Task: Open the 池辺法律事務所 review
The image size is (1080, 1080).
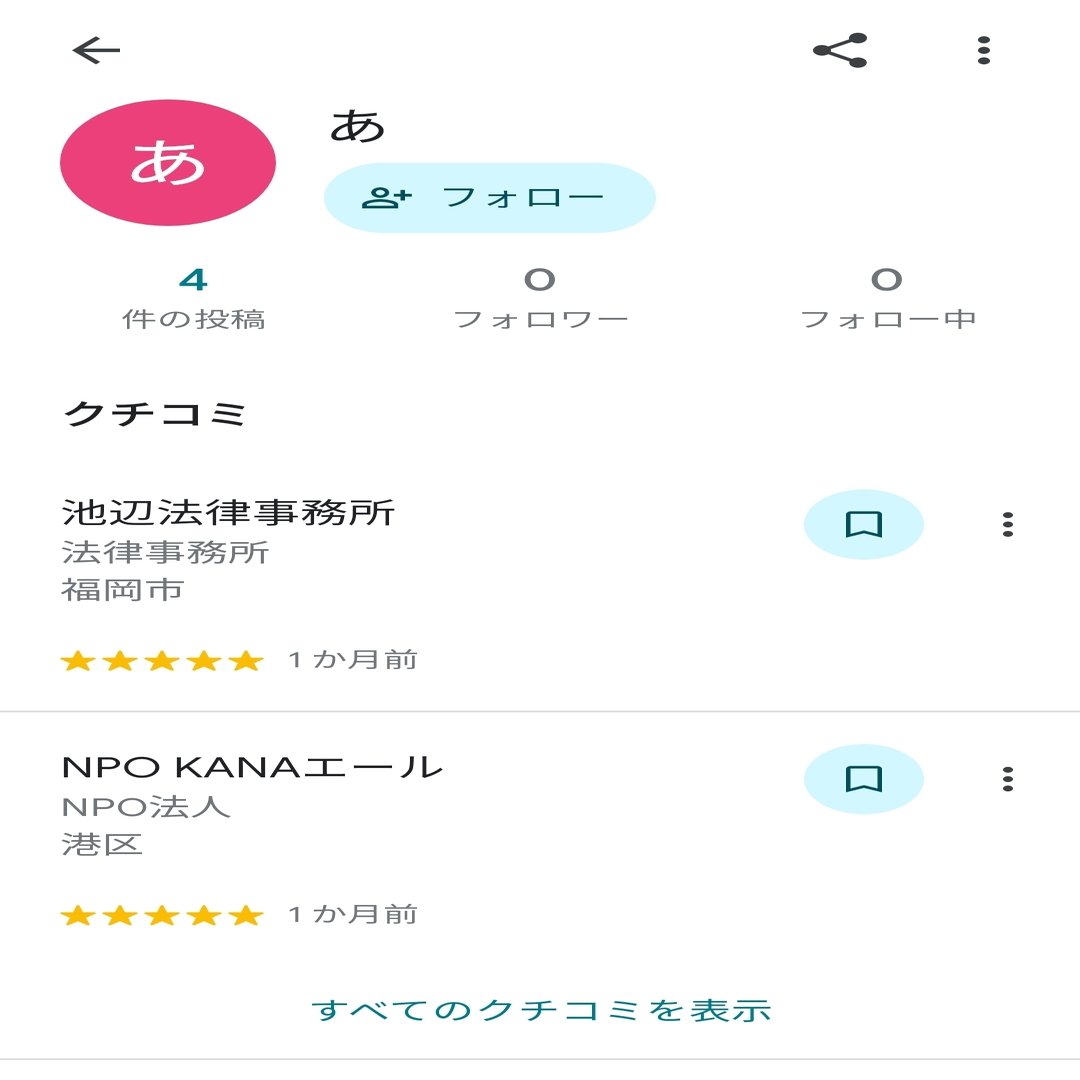Action: click(229, 513)
